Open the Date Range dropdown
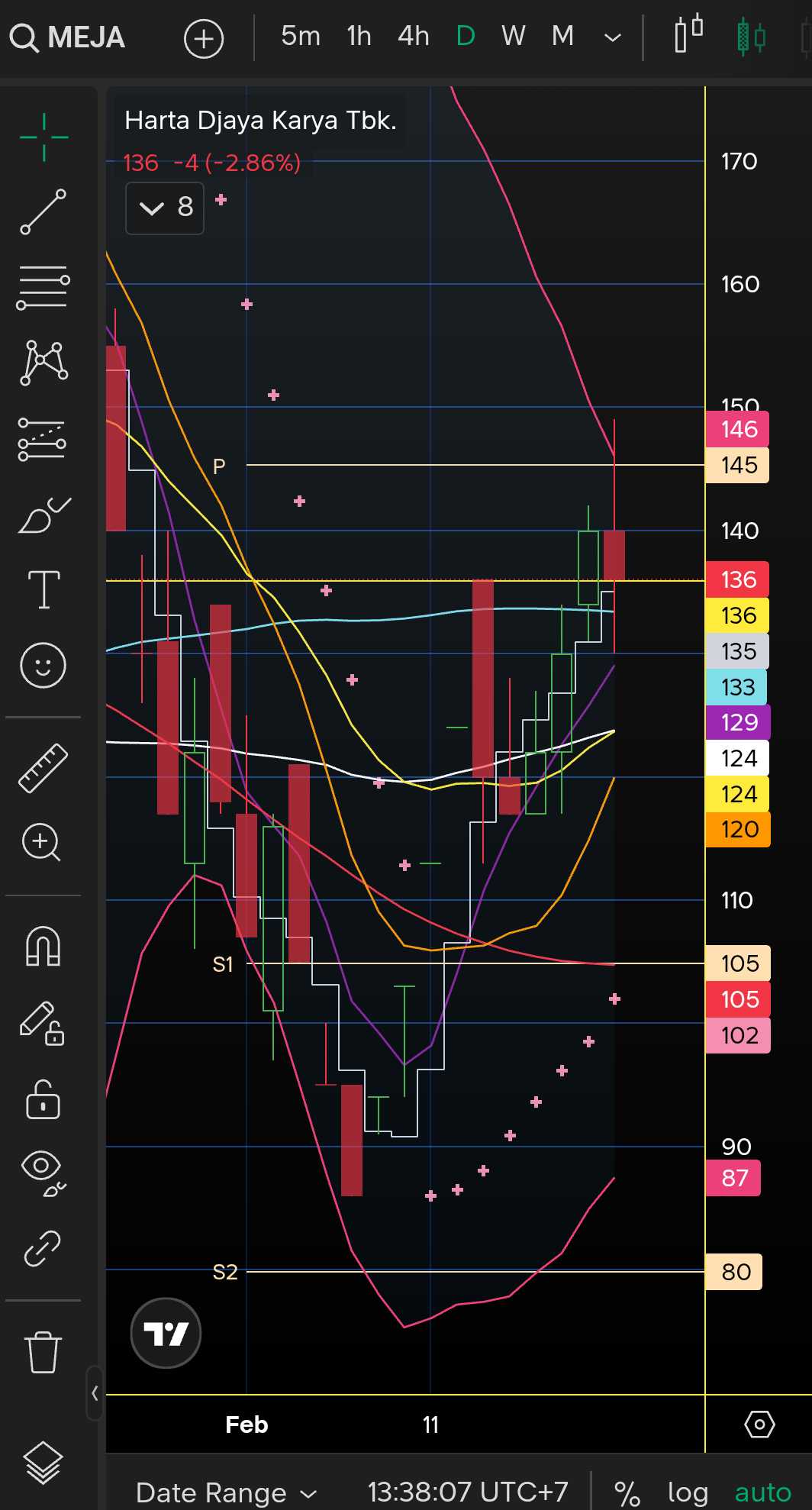 point(225,1492)
